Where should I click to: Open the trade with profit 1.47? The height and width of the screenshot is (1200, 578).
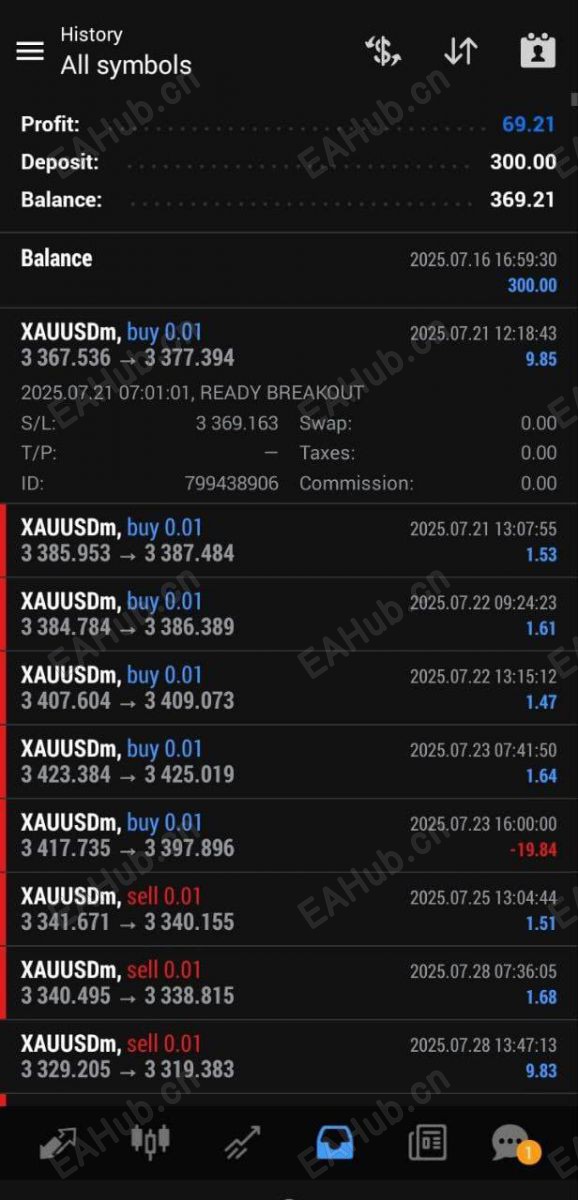pos(289,688)
